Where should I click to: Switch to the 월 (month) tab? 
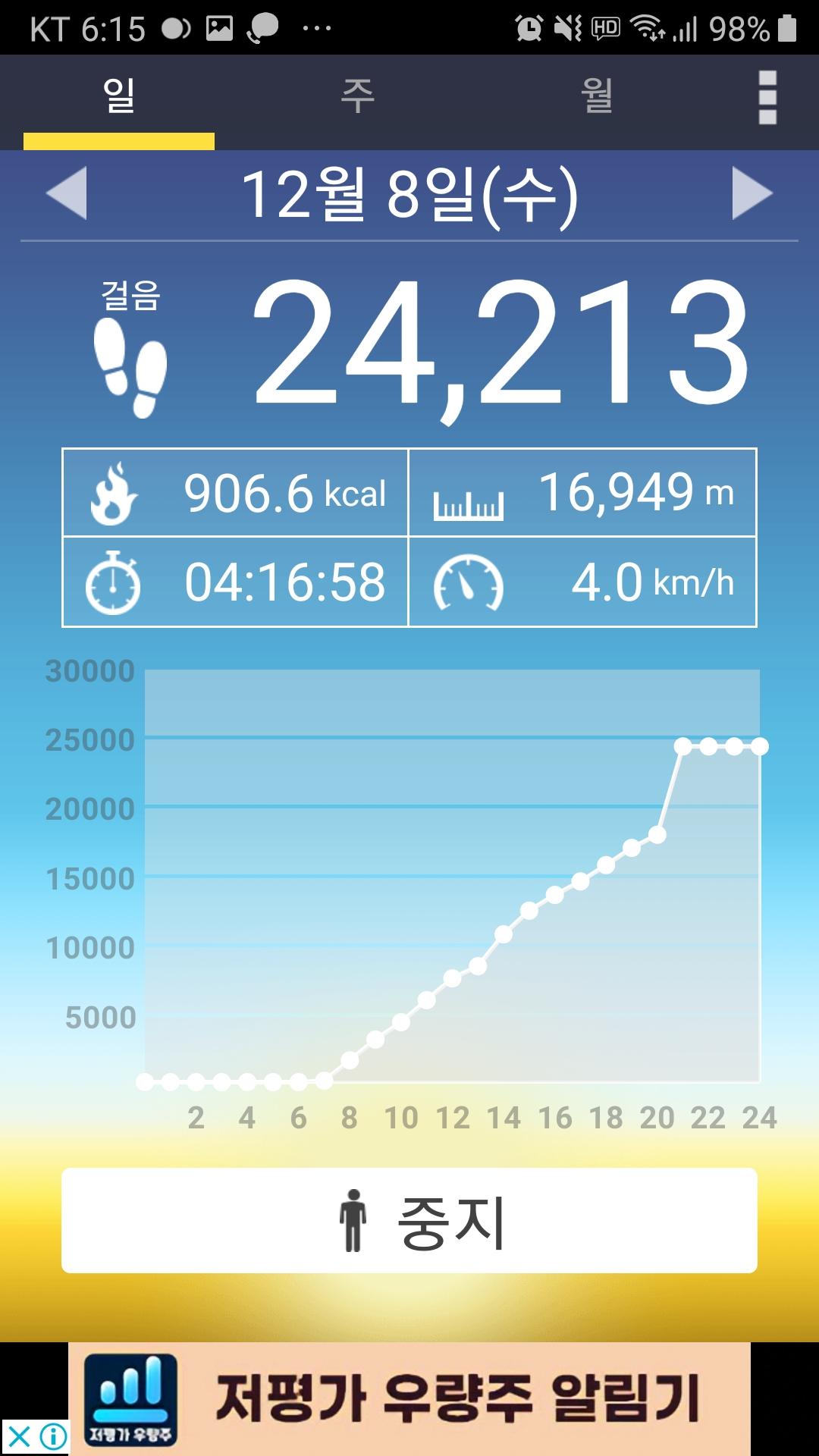point(597,97)
